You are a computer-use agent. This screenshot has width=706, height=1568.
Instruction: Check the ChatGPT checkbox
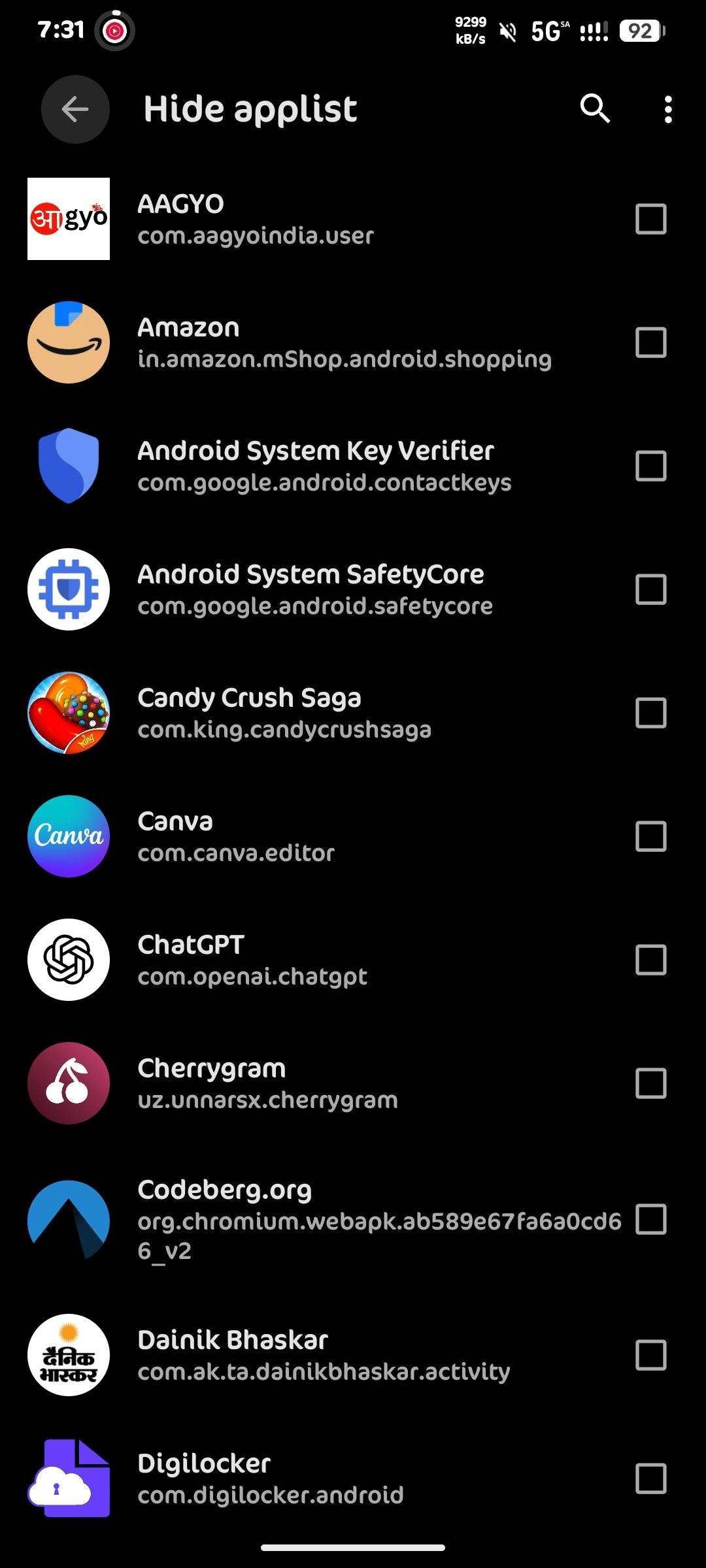point(650,960)
